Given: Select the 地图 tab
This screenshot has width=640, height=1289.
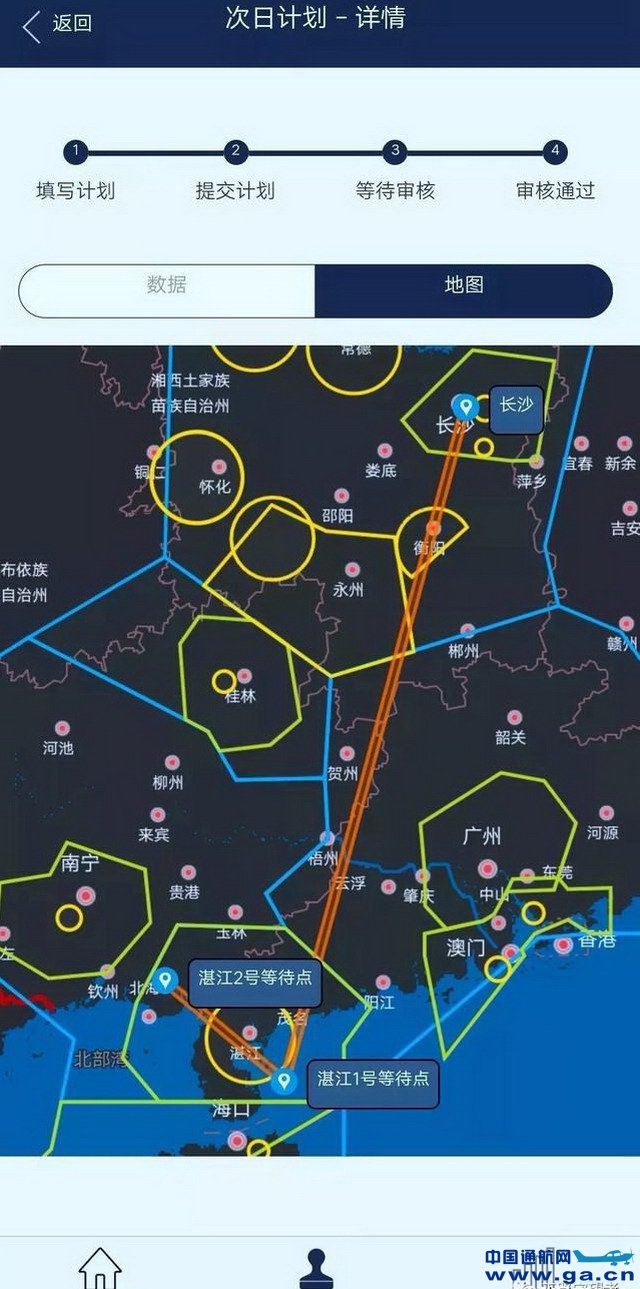Looking at the screenshot, I should [x=463, y=286].
